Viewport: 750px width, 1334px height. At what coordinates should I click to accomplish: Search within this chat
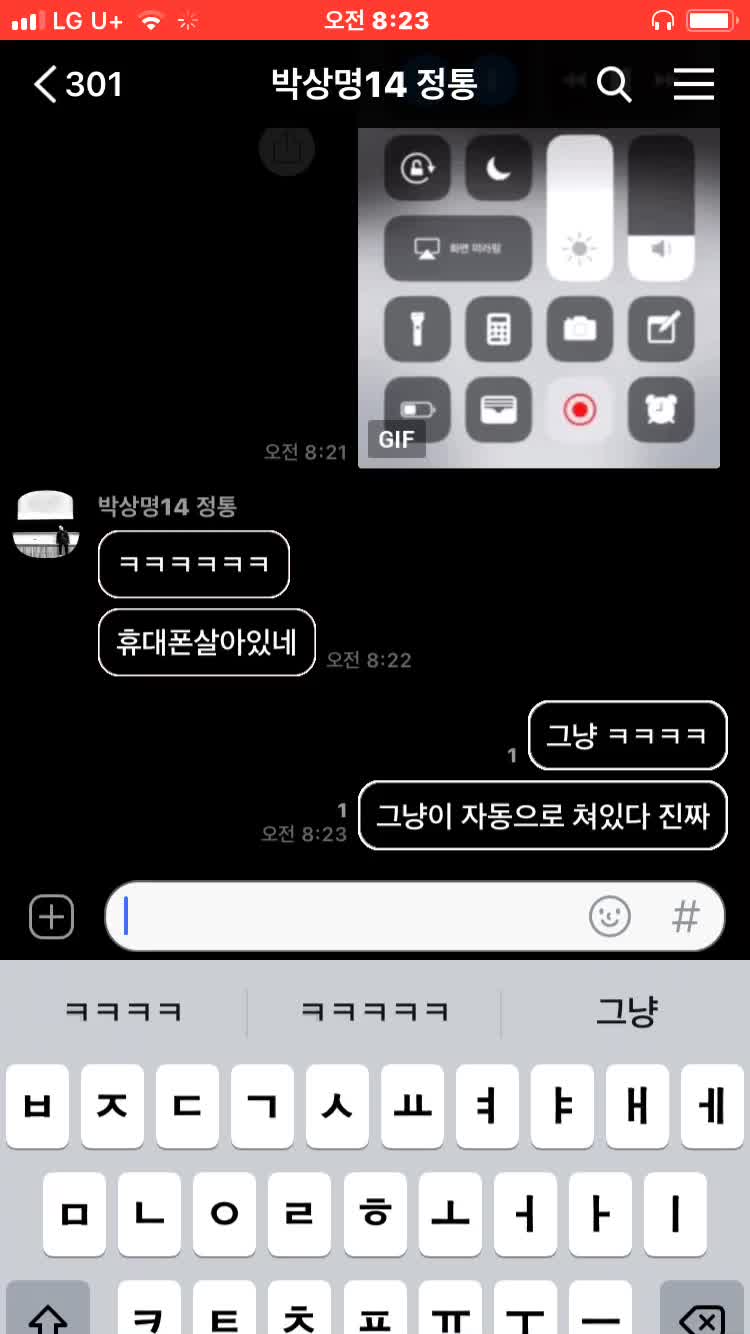(614, 85)
